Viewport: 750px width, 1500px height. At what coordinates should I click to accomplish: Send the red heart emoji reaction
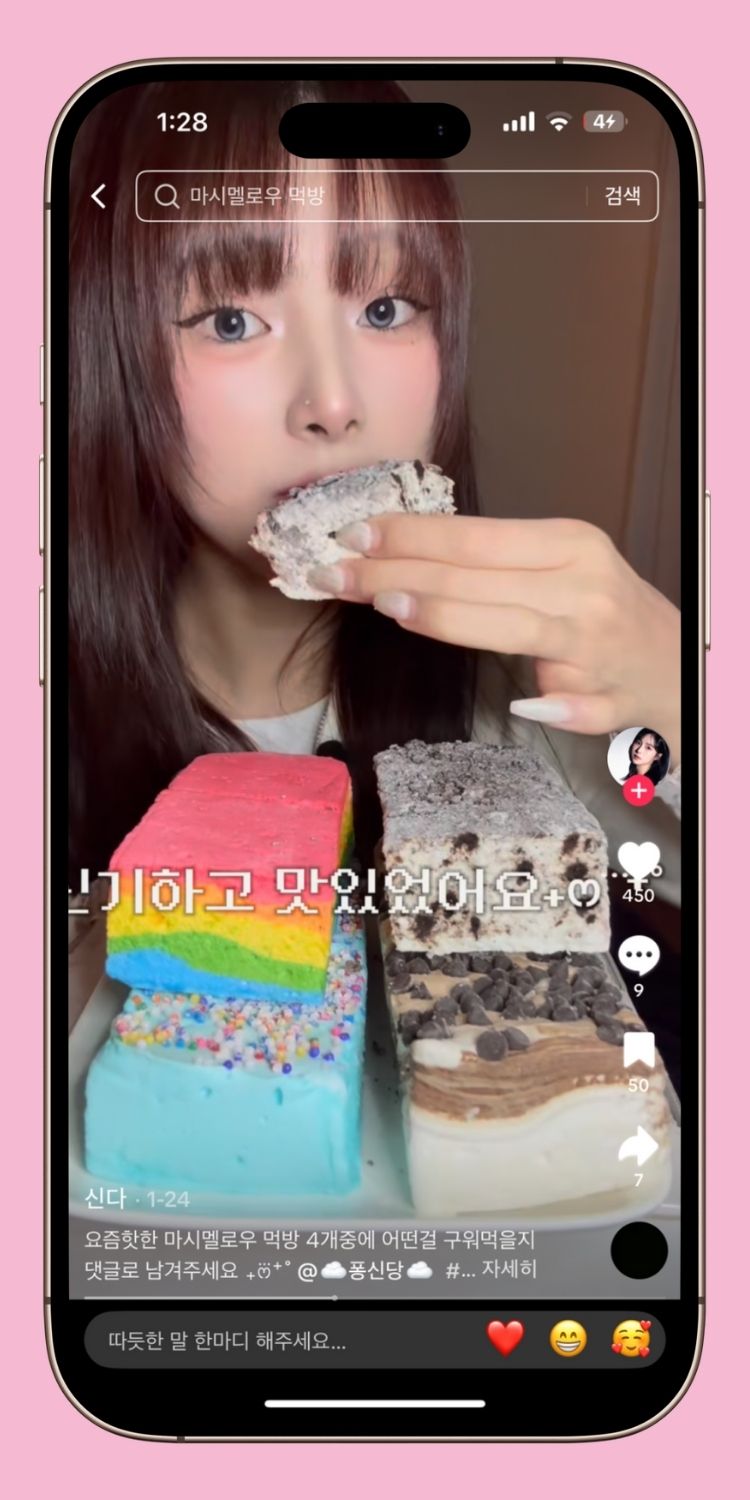[x=505, y=1339]
